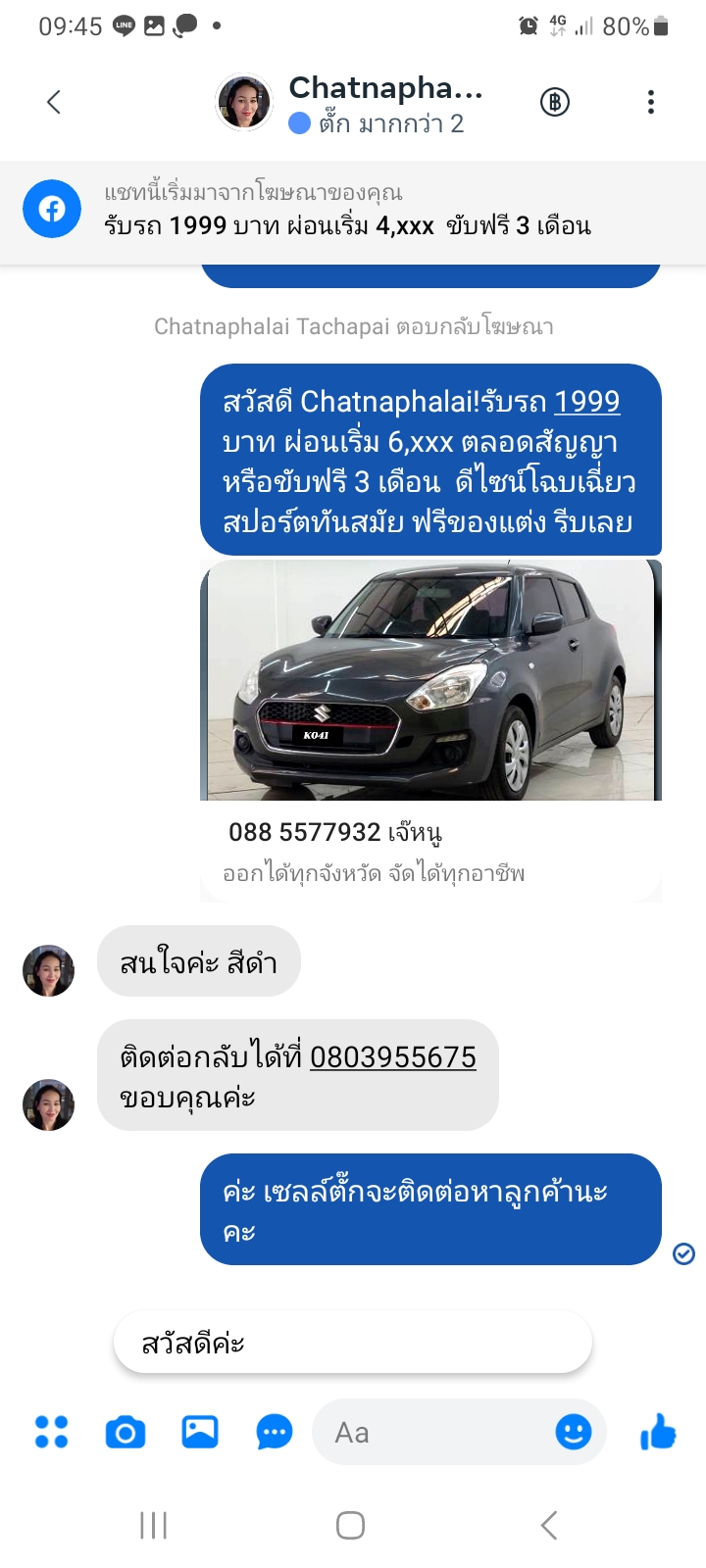
Task: Open recent apps from navigation bar
Action: [x=153, y=1525]
